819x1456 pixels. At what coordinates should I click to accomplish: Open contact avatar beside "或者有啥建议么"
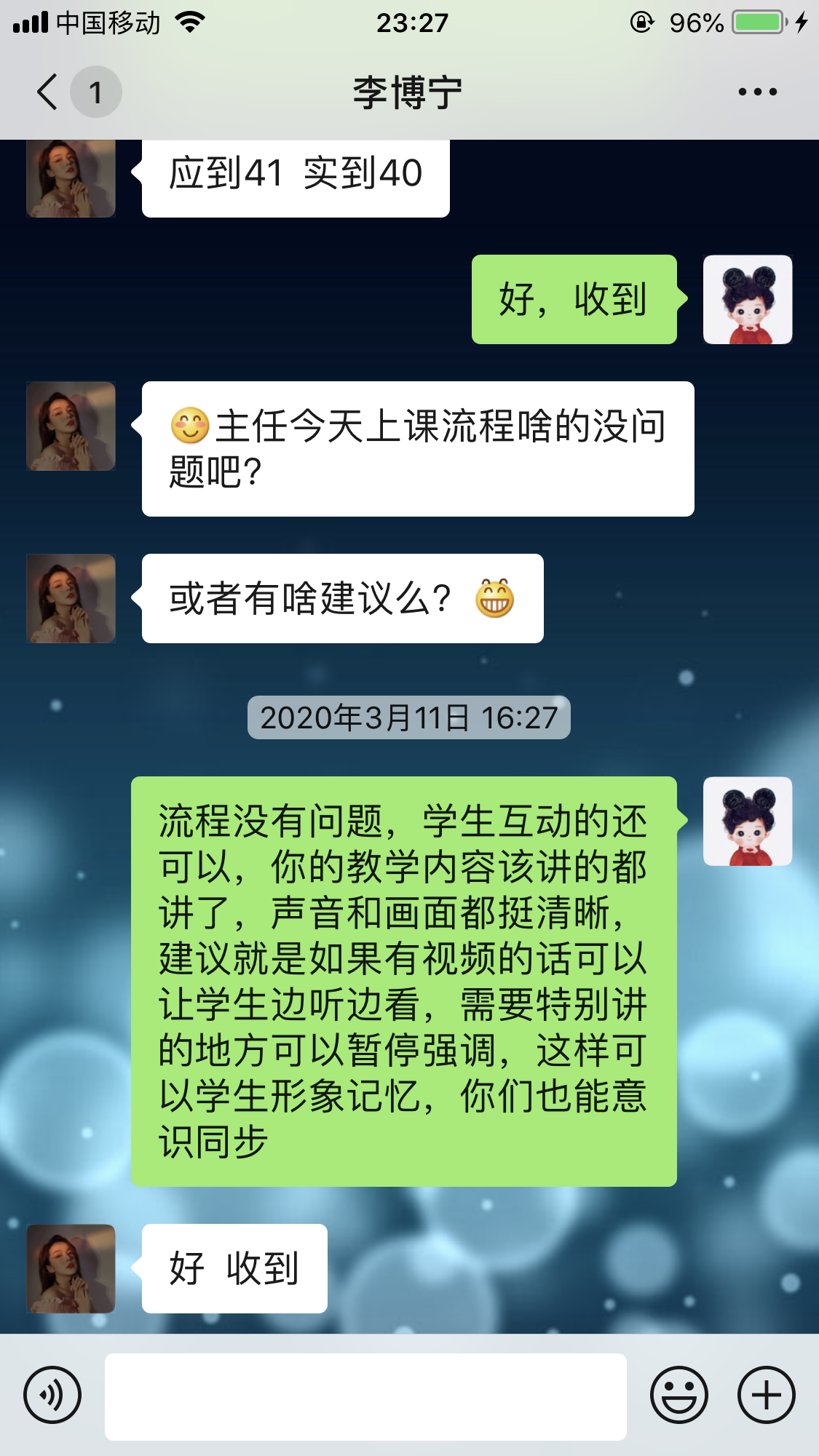point(71,598)
